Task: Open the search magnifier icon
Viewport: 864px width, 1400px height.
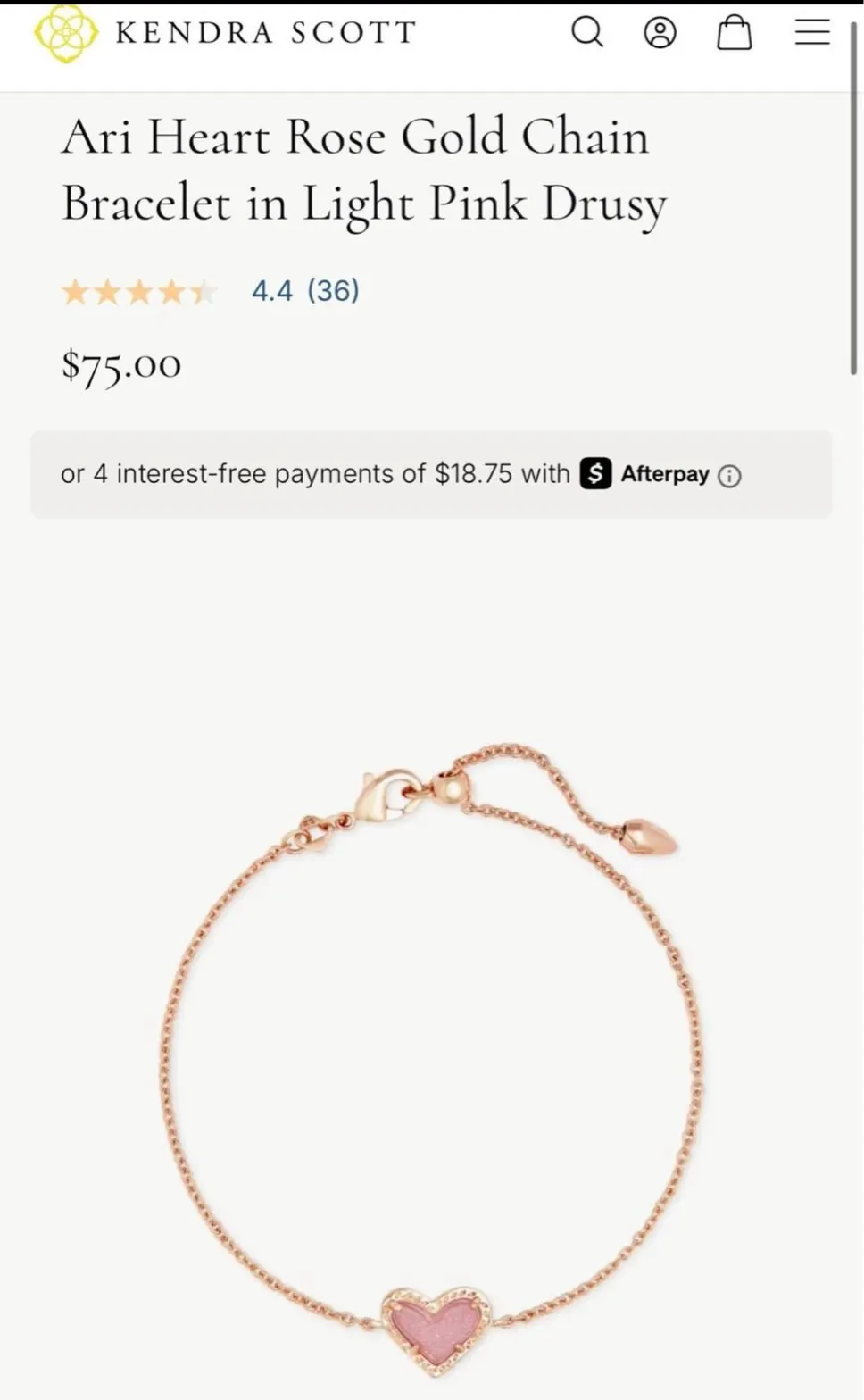Action: [x=587, y=33]
